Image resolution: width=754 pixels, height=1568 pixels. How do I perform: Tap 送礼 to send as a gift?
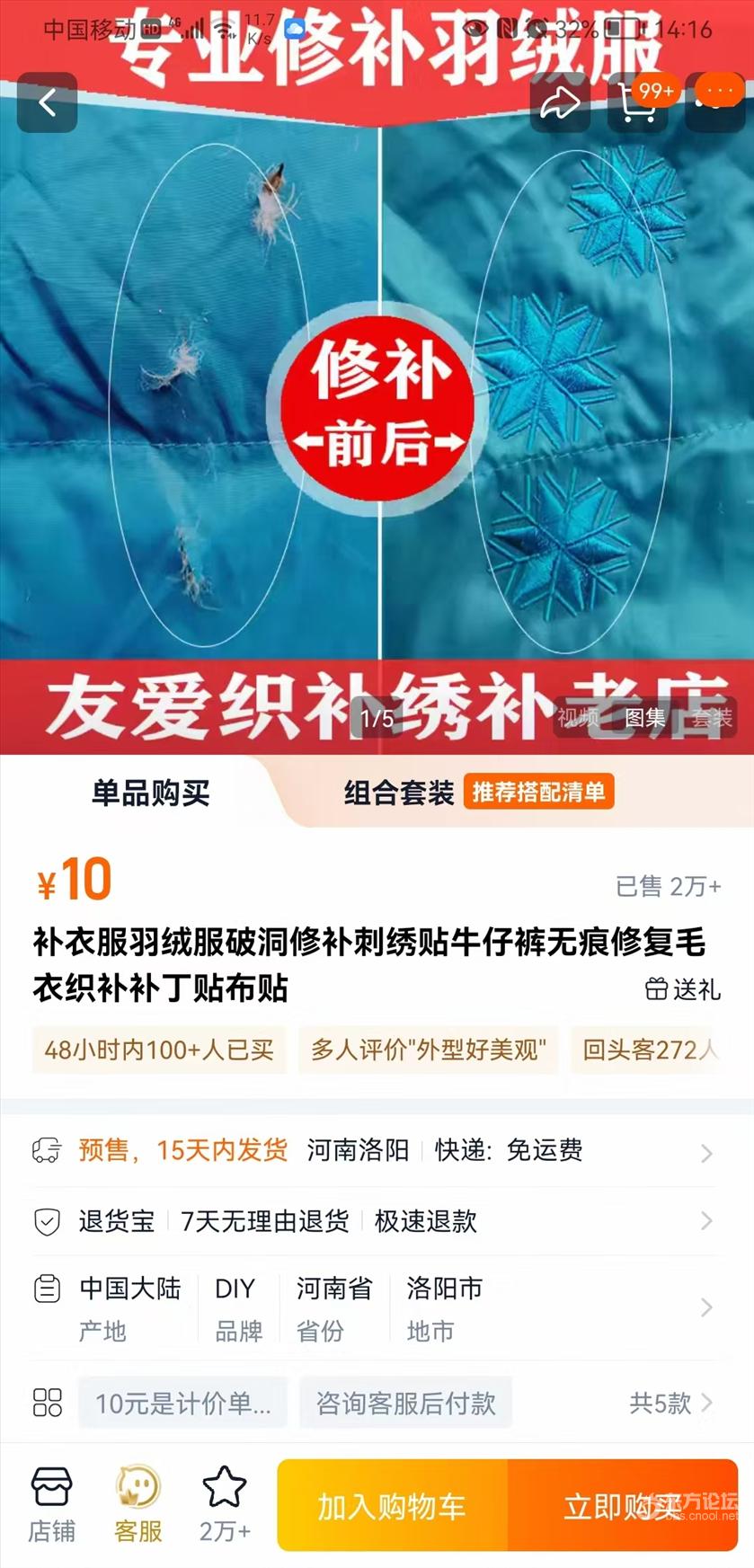683,989
